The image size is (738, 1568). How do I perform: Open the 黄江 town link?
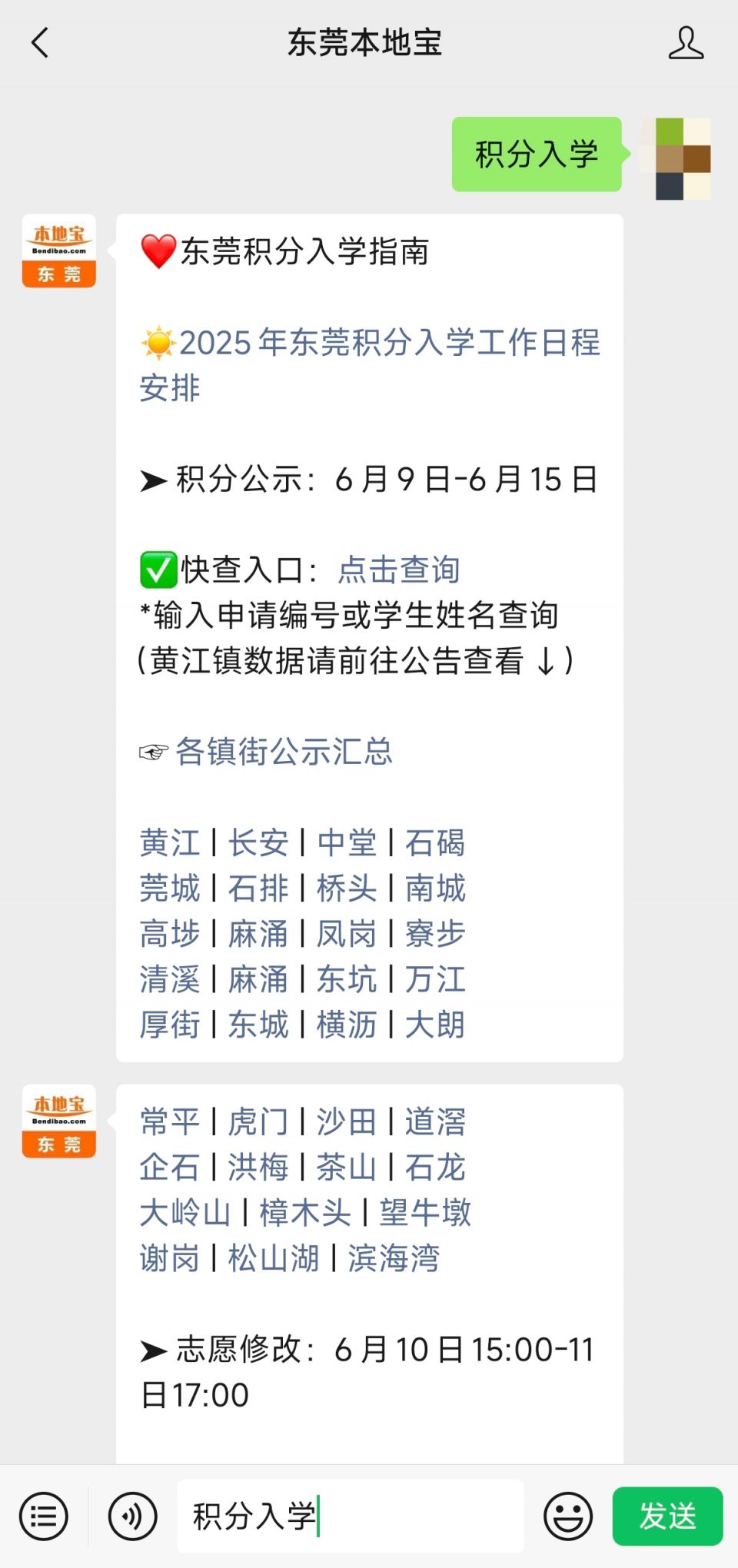point(170,842)
